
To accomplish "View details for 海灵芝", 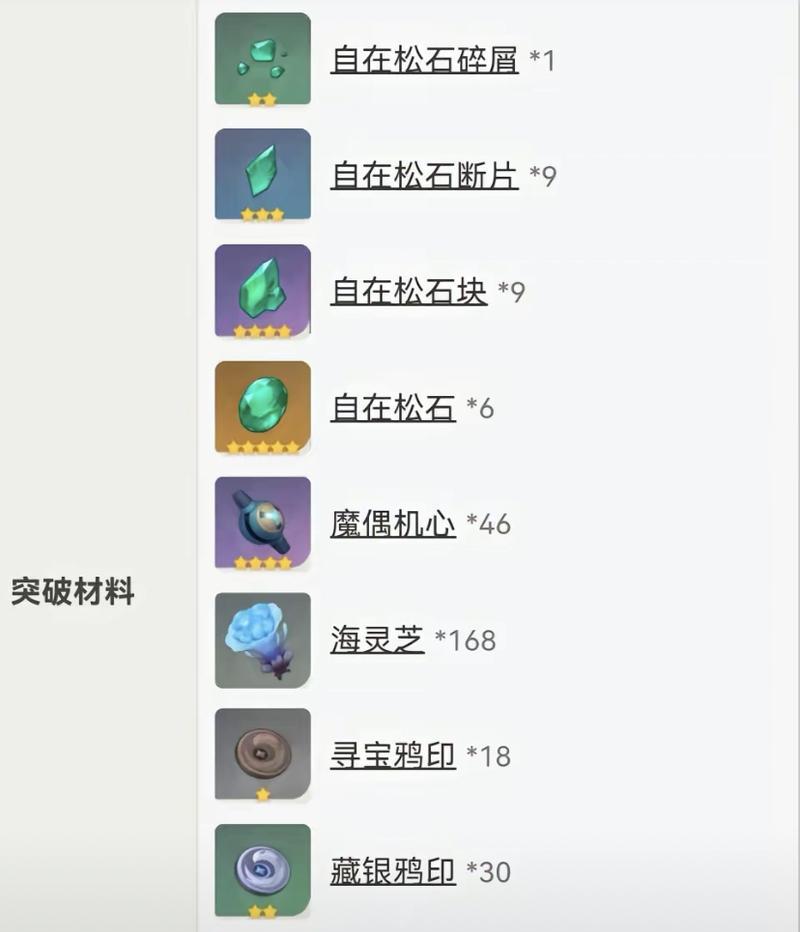I will pyautogui.click(x=377, y=640).
